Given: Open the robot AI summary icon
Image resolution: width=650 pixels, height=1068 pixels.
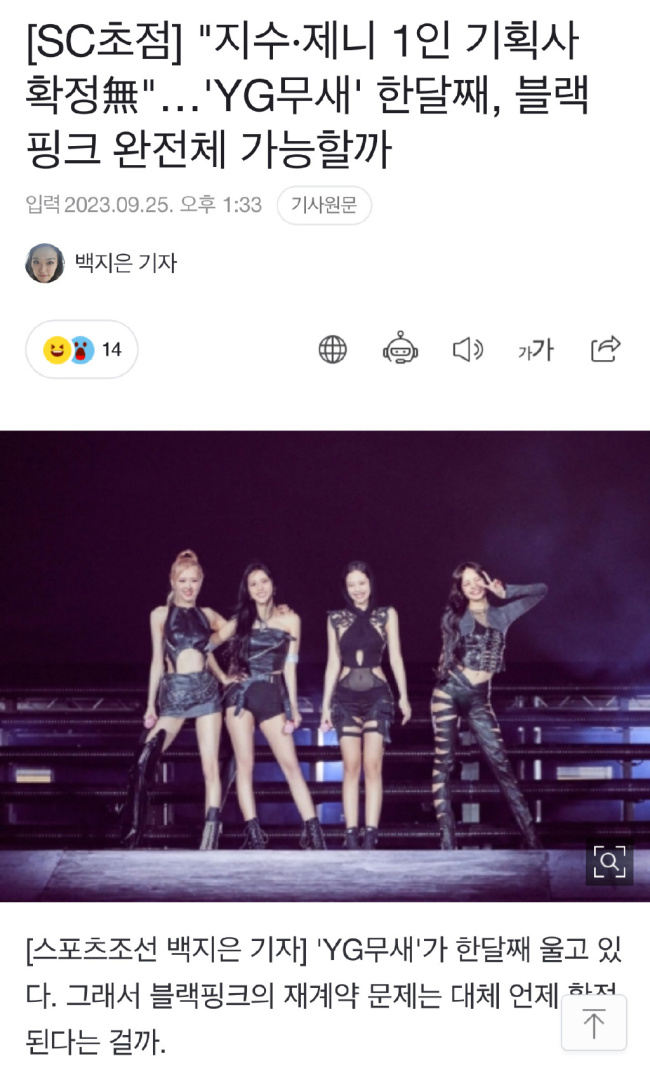Looking at the screenshot, I should pyautogui.click(x=400, y=349).
